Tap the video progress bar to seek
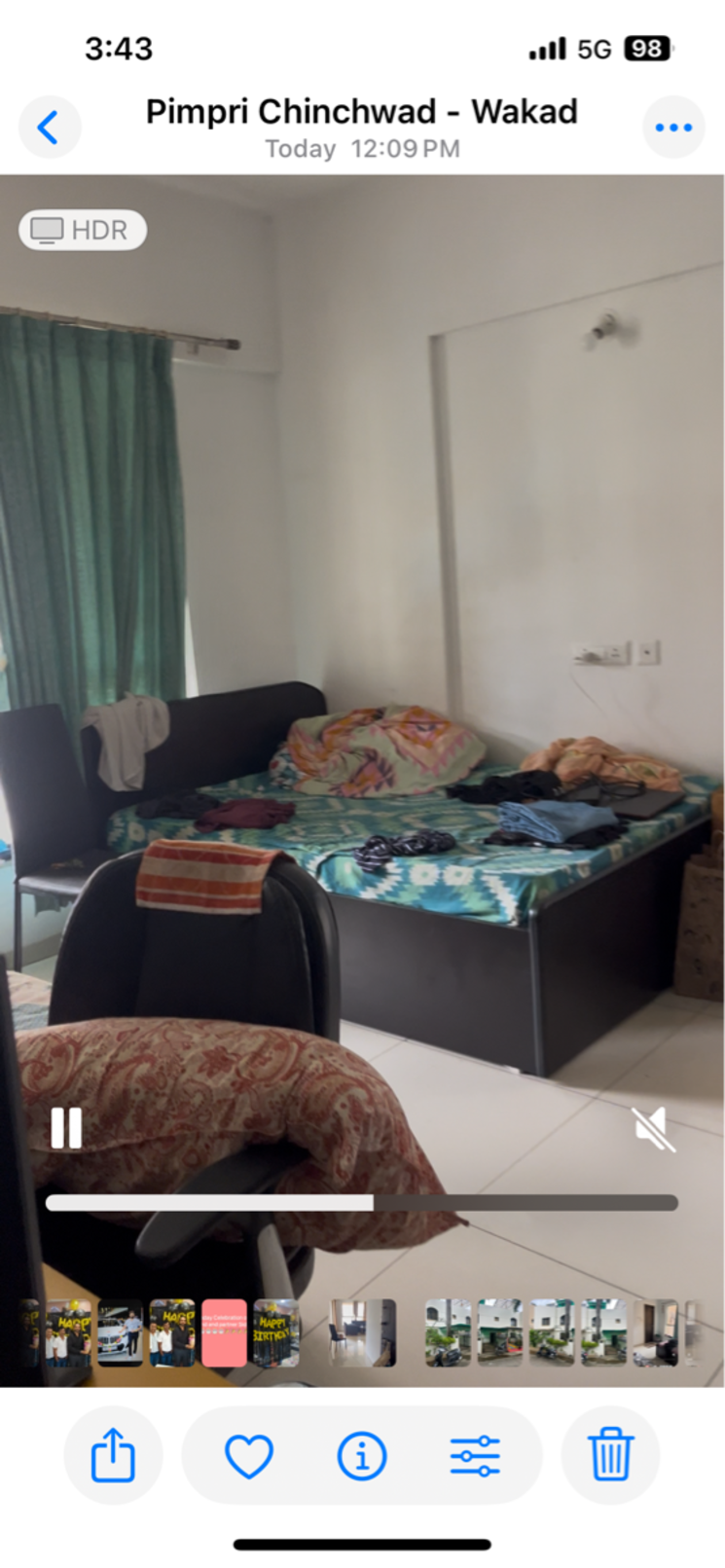 coord(362,1203)
